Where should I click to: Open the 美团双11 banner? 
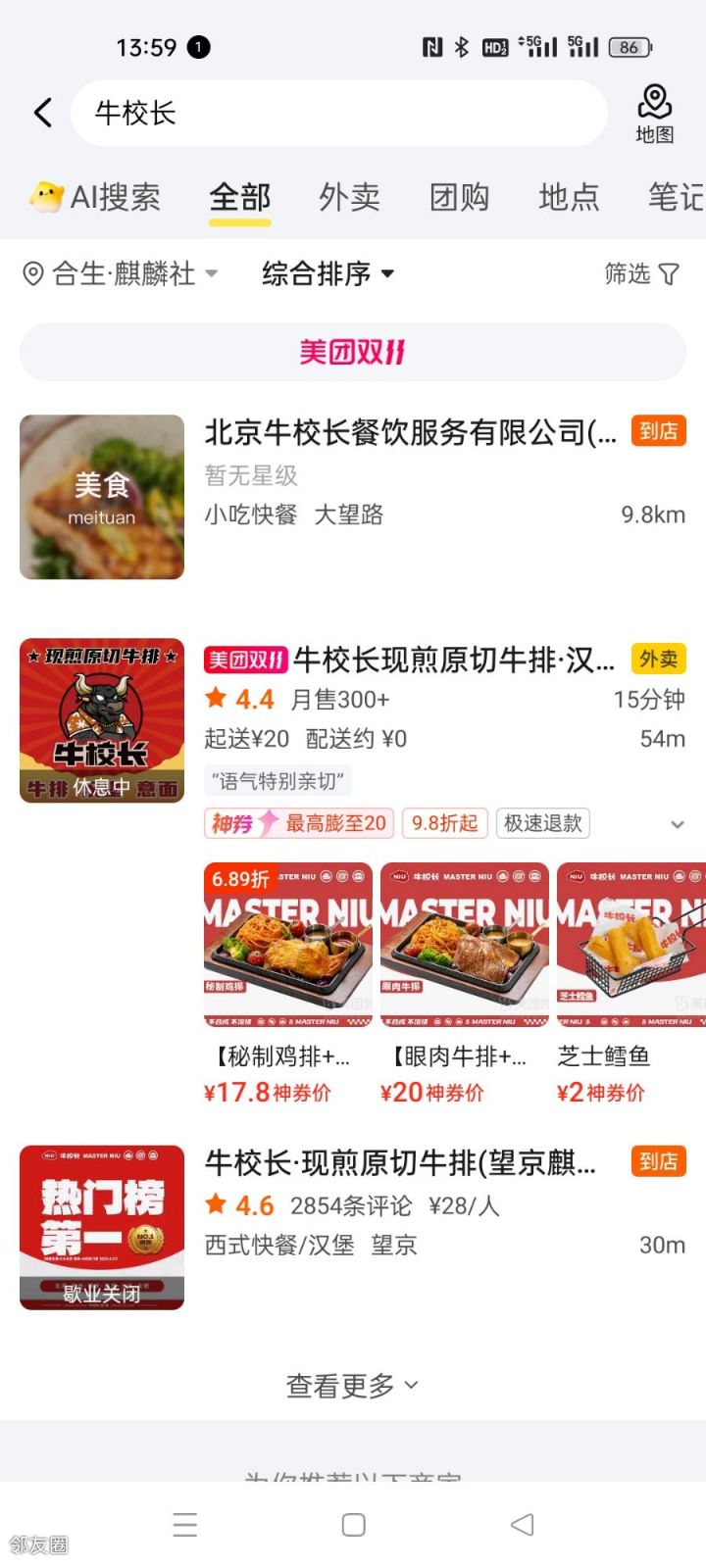353,352
